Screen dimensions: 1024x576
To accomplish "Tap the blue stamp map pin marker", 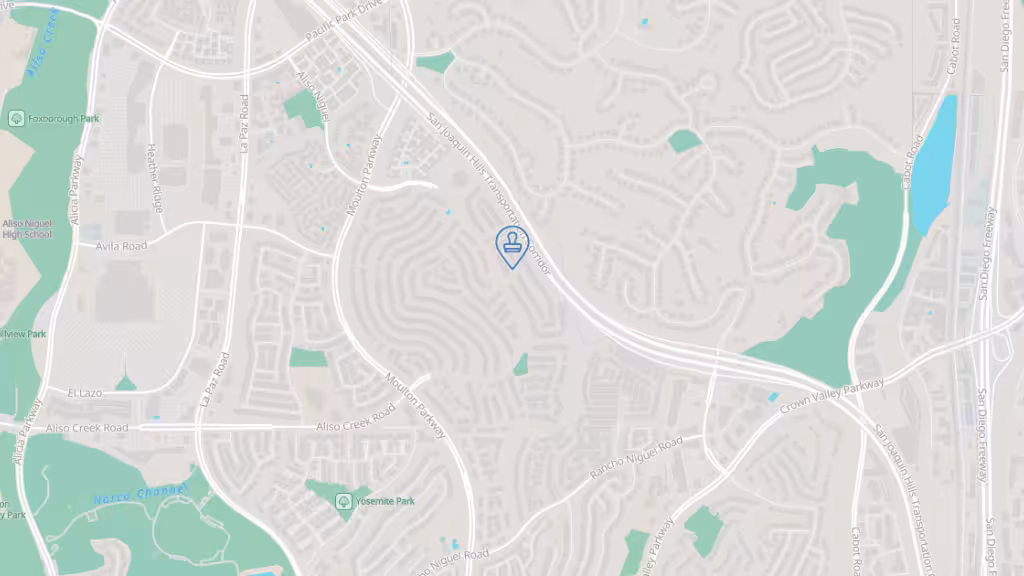I will 512,245.
